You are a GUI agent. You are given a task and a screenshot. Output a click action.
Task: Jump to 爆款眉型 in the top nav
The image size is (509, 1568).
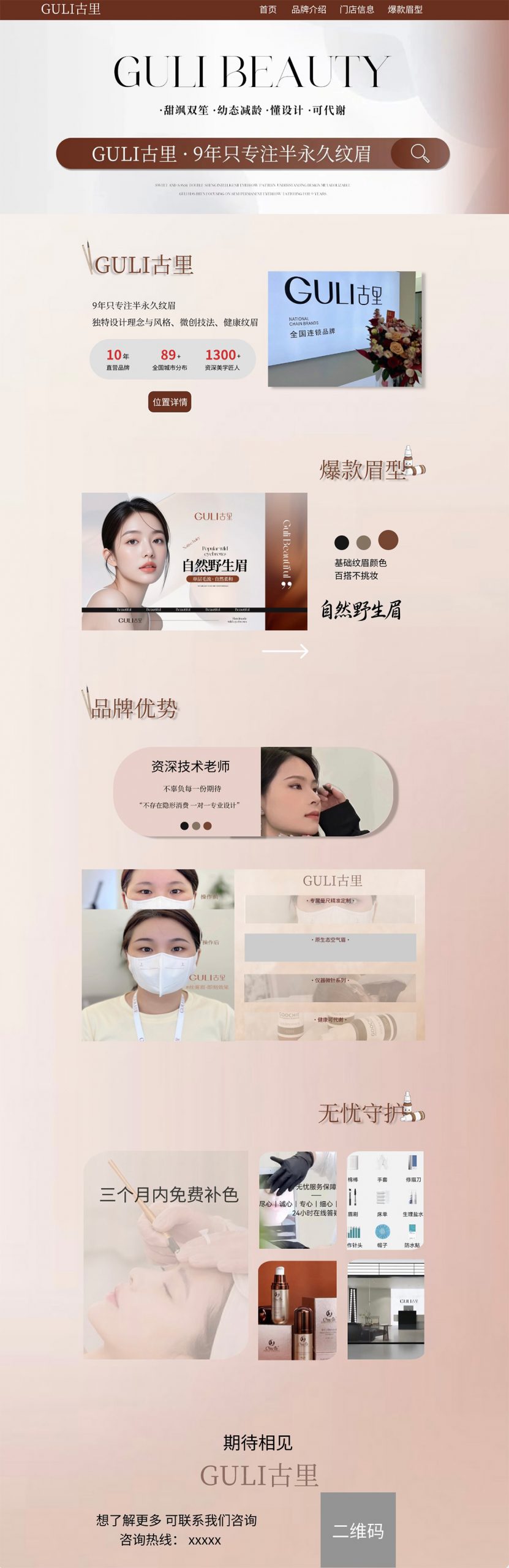[405, 10]
